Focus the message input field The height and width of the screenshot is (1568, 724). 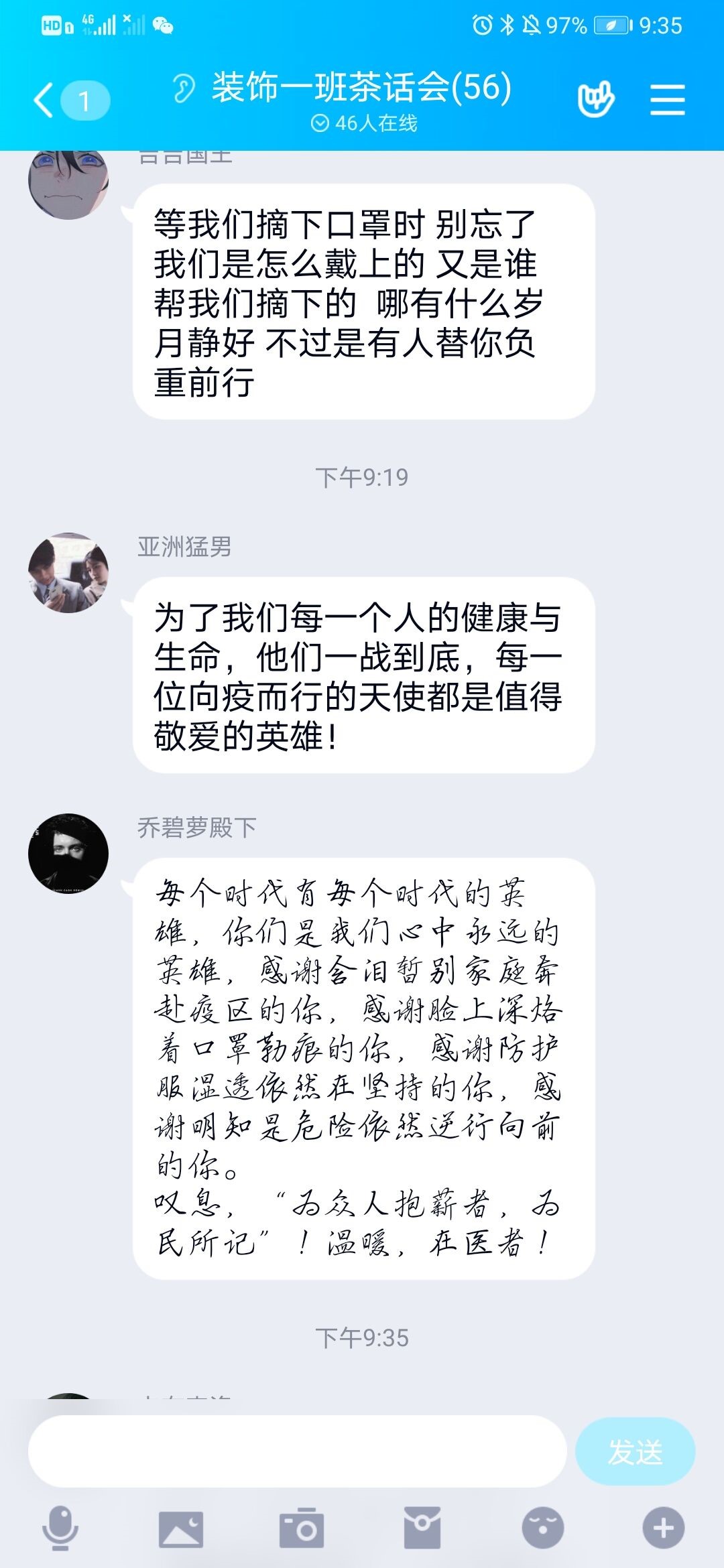tap(297, 1451)
